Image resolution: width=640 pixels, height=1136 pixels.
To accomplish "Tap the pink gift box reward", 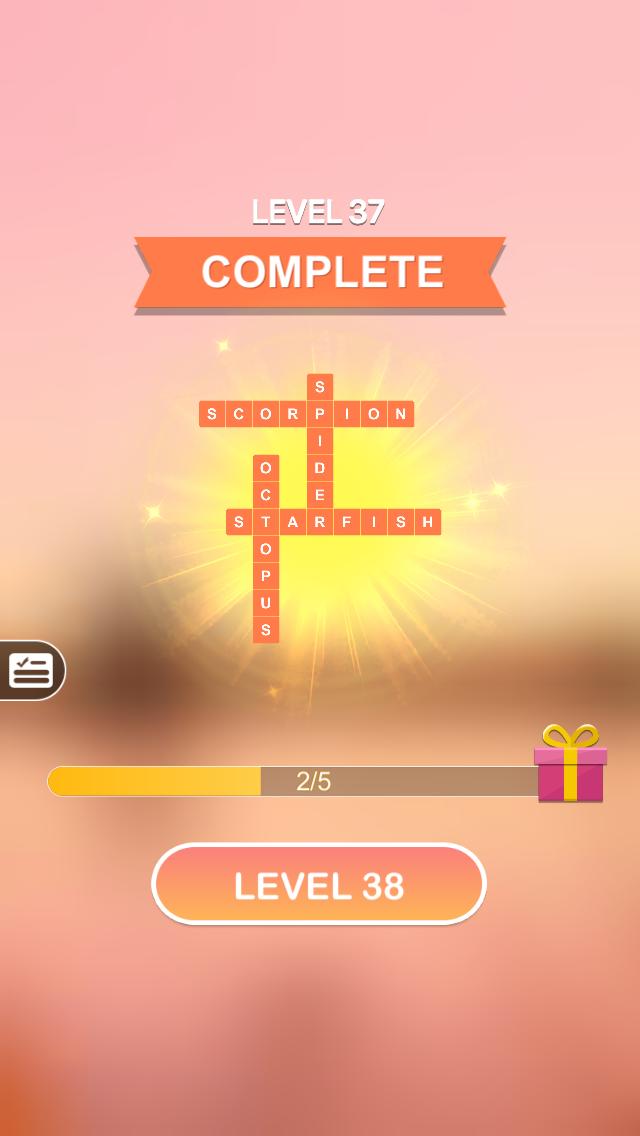I will (569, 765).
